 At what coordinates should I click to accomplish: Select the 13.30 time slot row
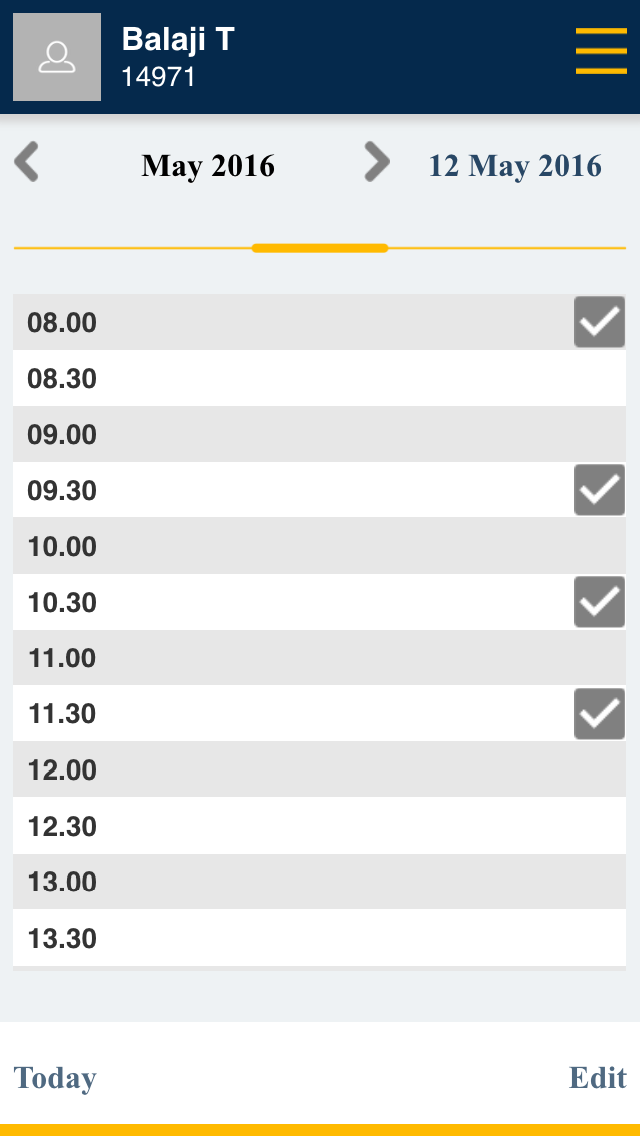(320, 938)
